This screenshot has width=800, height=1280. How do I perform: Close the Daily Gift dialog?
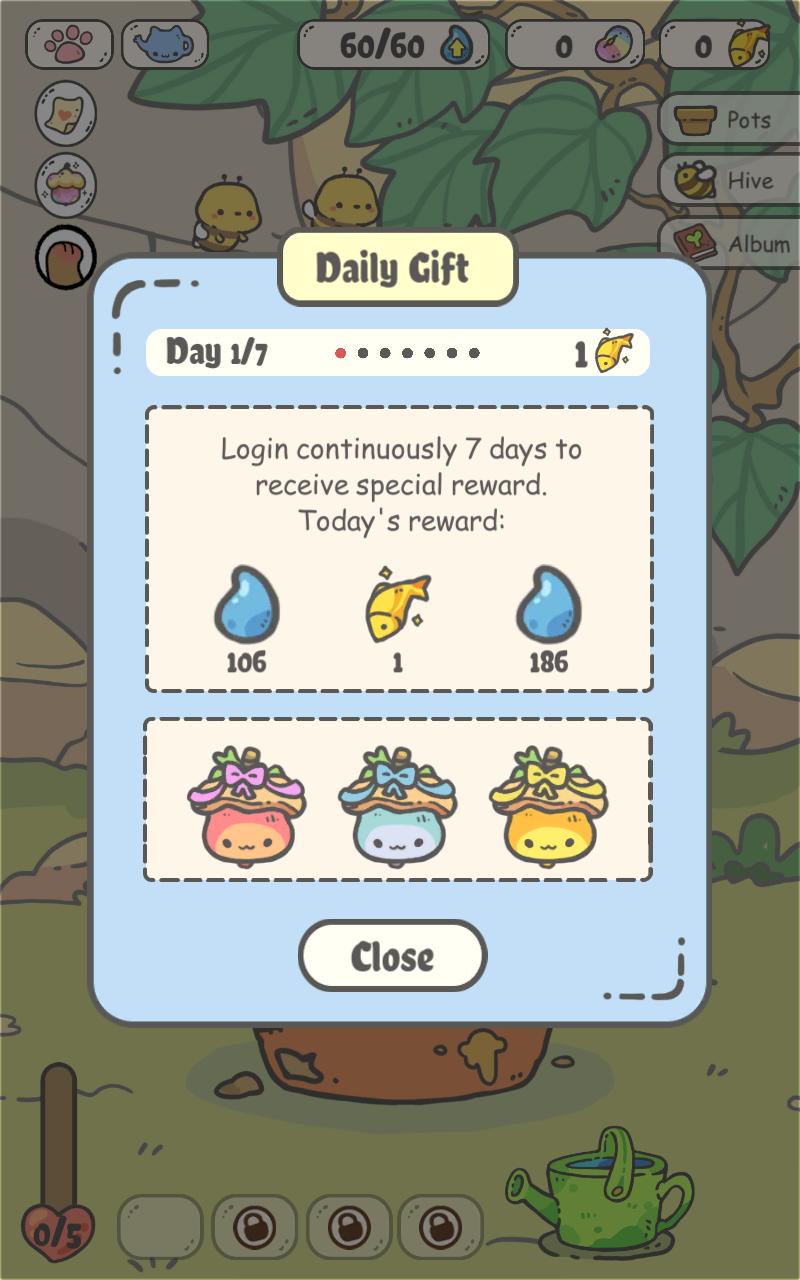(392, 956)
